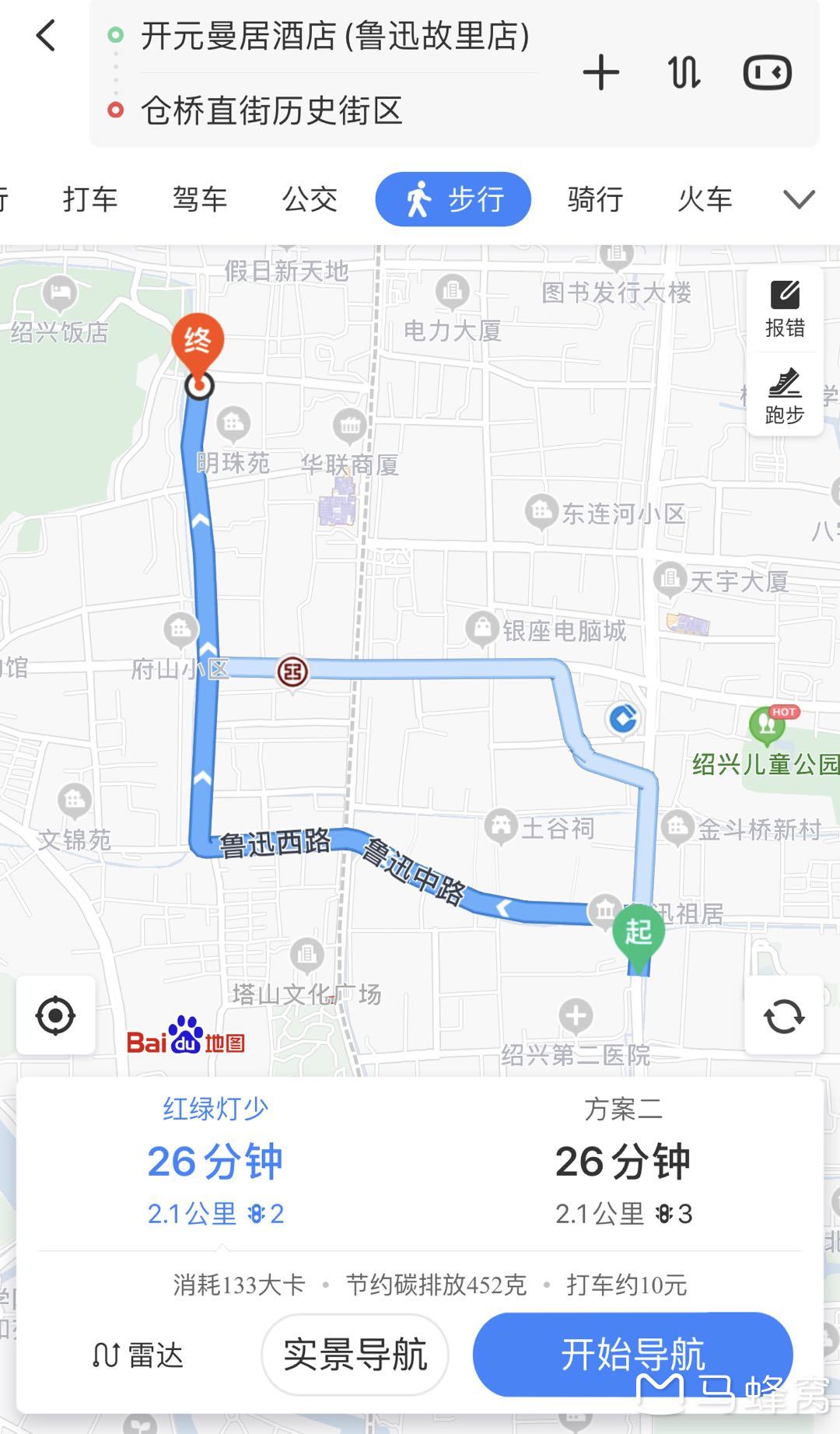This screenshot has height=1434, width=840.
Task: Report a map error via 报错
Action: coord(785,309)
